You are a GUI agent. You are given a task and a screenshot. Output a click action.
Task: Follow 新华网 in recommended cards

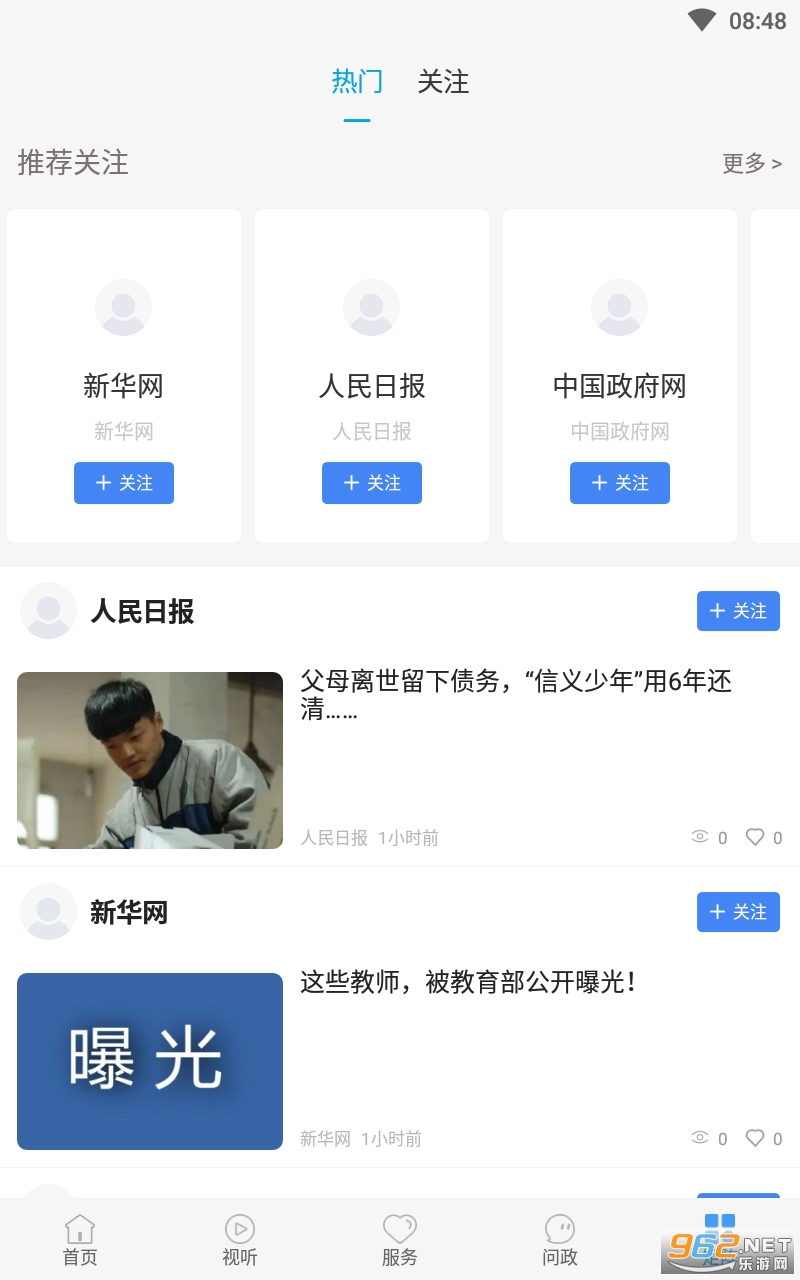[124, 483]
